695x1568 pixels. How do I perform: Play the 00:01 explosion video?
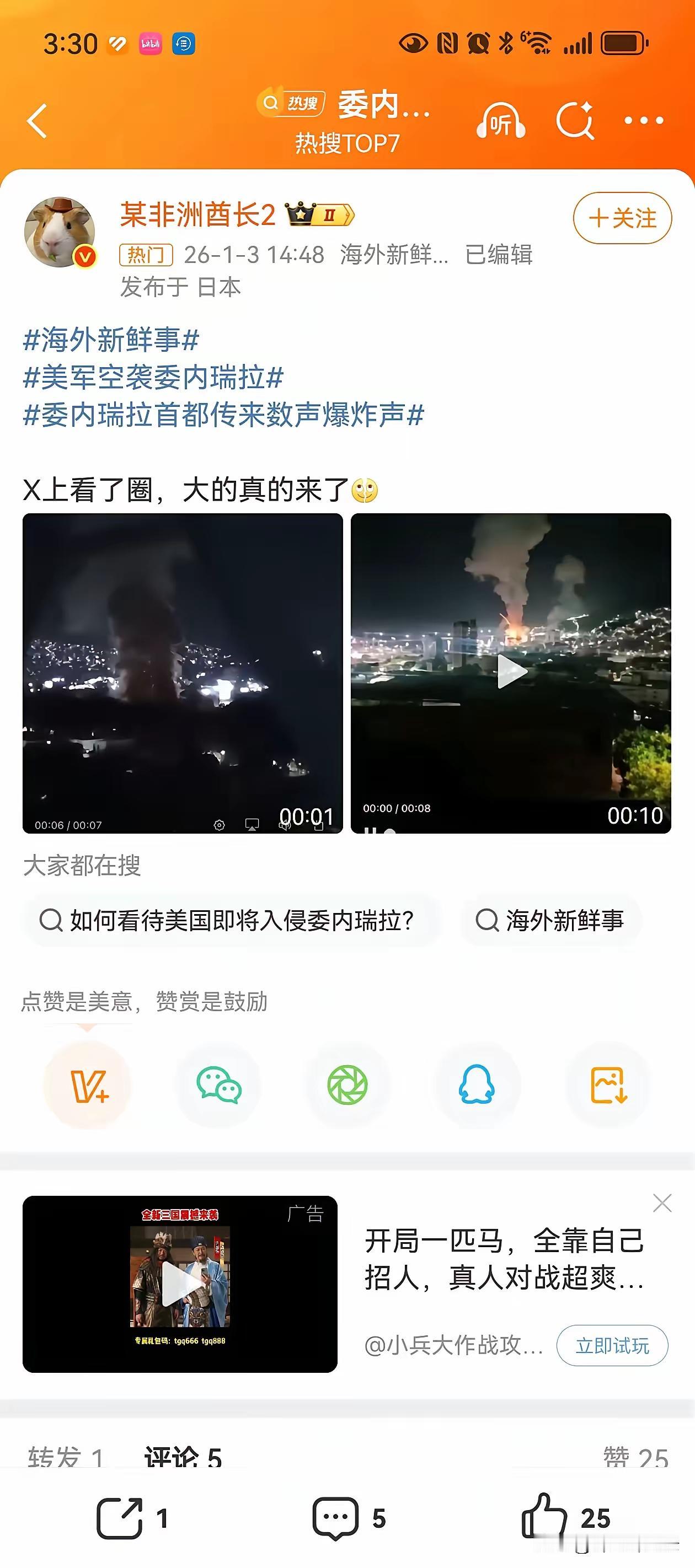(183, 673)
